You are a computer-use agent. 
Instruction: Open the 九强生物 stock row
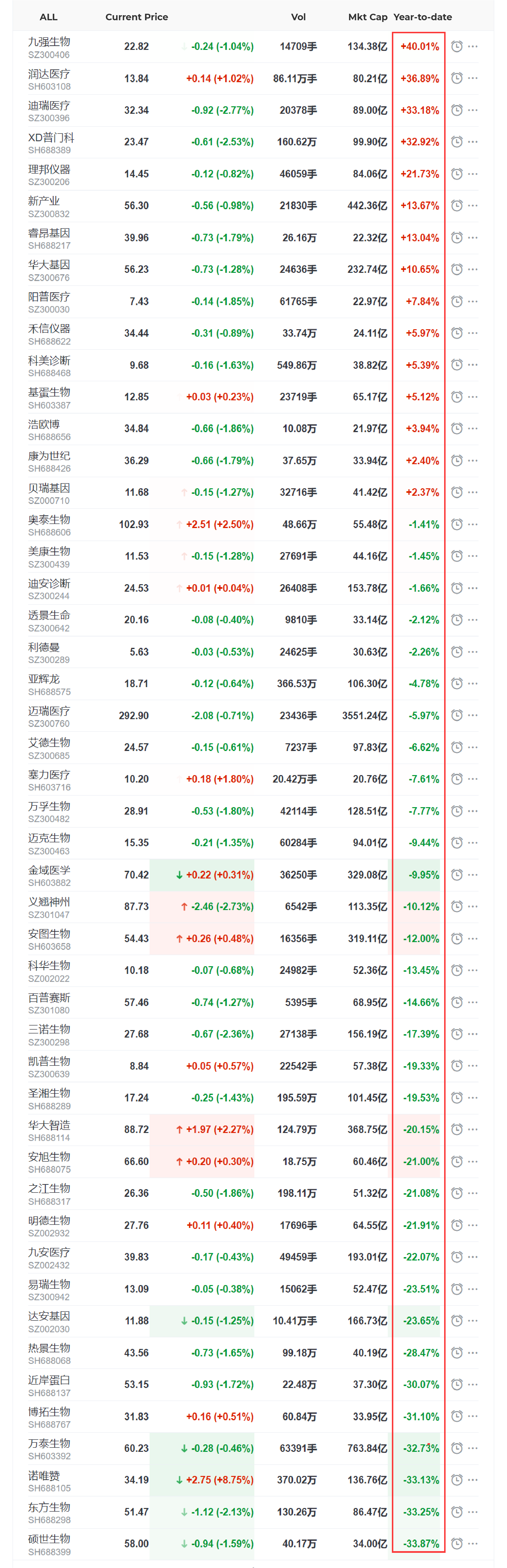click(x=49, y=47)
